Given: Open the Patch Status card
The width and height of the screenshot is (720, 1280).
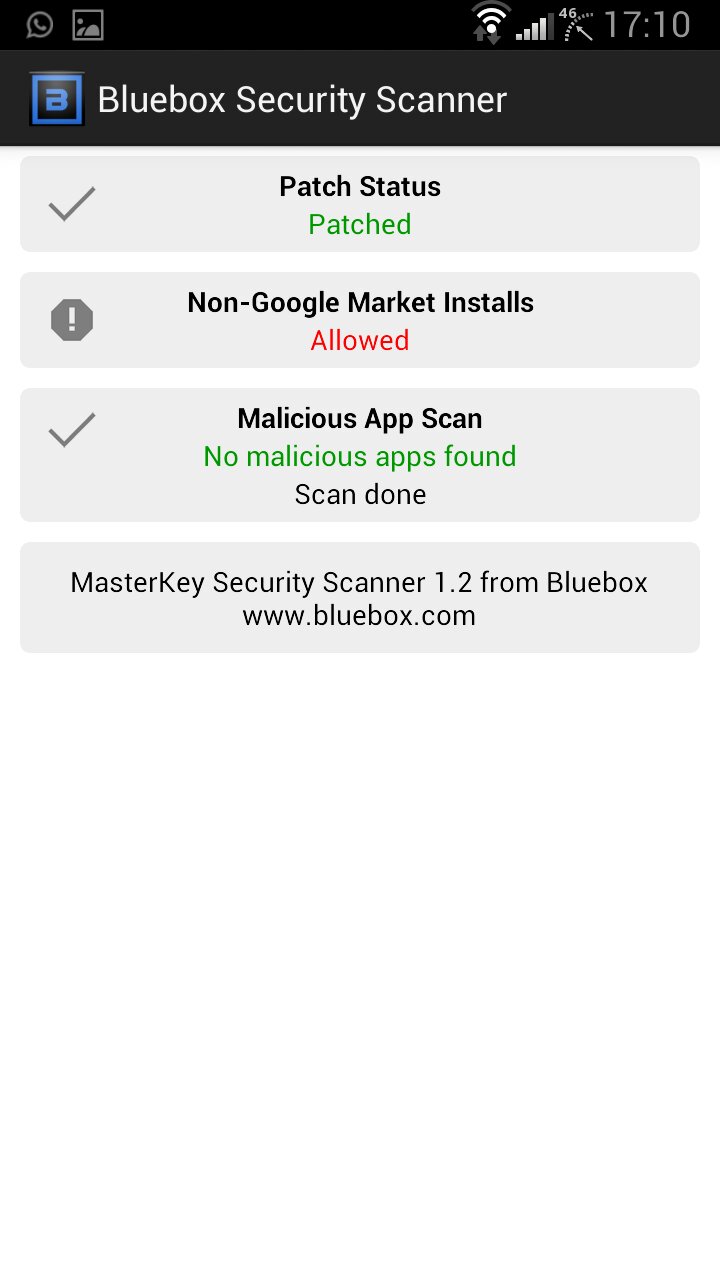Looking at the screenshot, I should tap(360, 204).
